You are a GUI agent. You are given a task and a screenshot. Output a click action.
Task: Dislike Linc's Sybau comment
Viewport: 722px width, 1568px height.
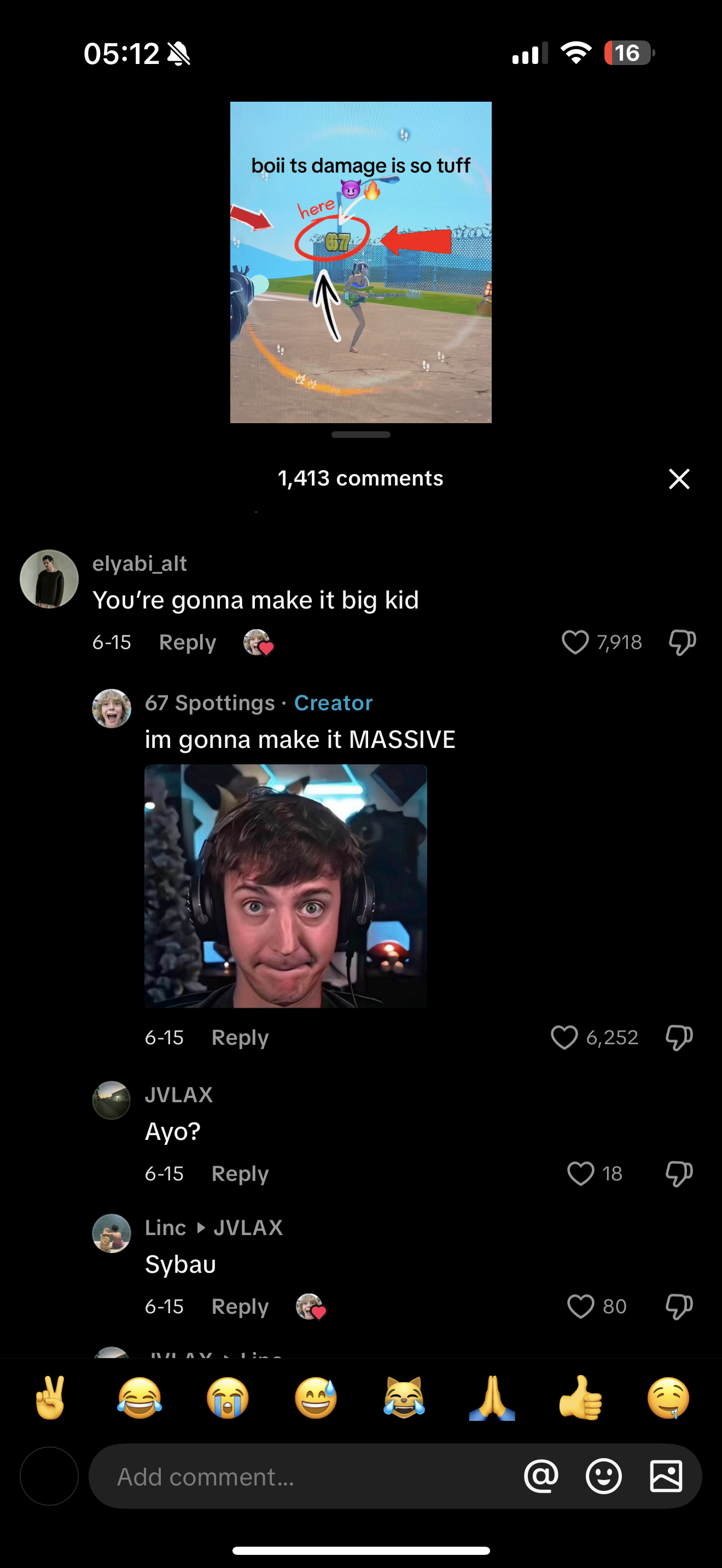point(679,1306)
